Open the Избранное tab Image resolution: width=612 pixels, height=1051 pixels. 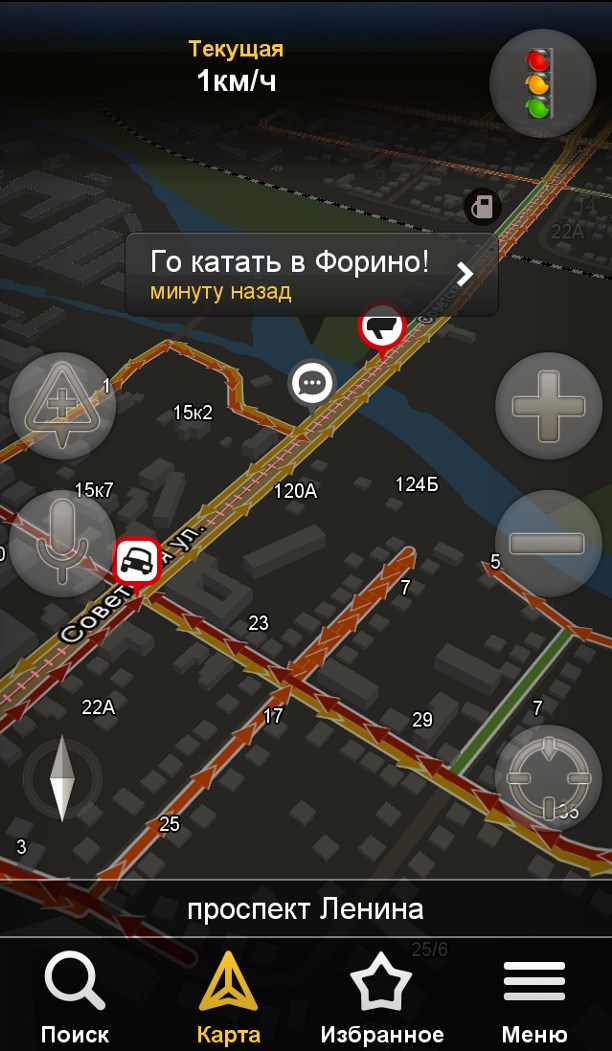[381, 996]
